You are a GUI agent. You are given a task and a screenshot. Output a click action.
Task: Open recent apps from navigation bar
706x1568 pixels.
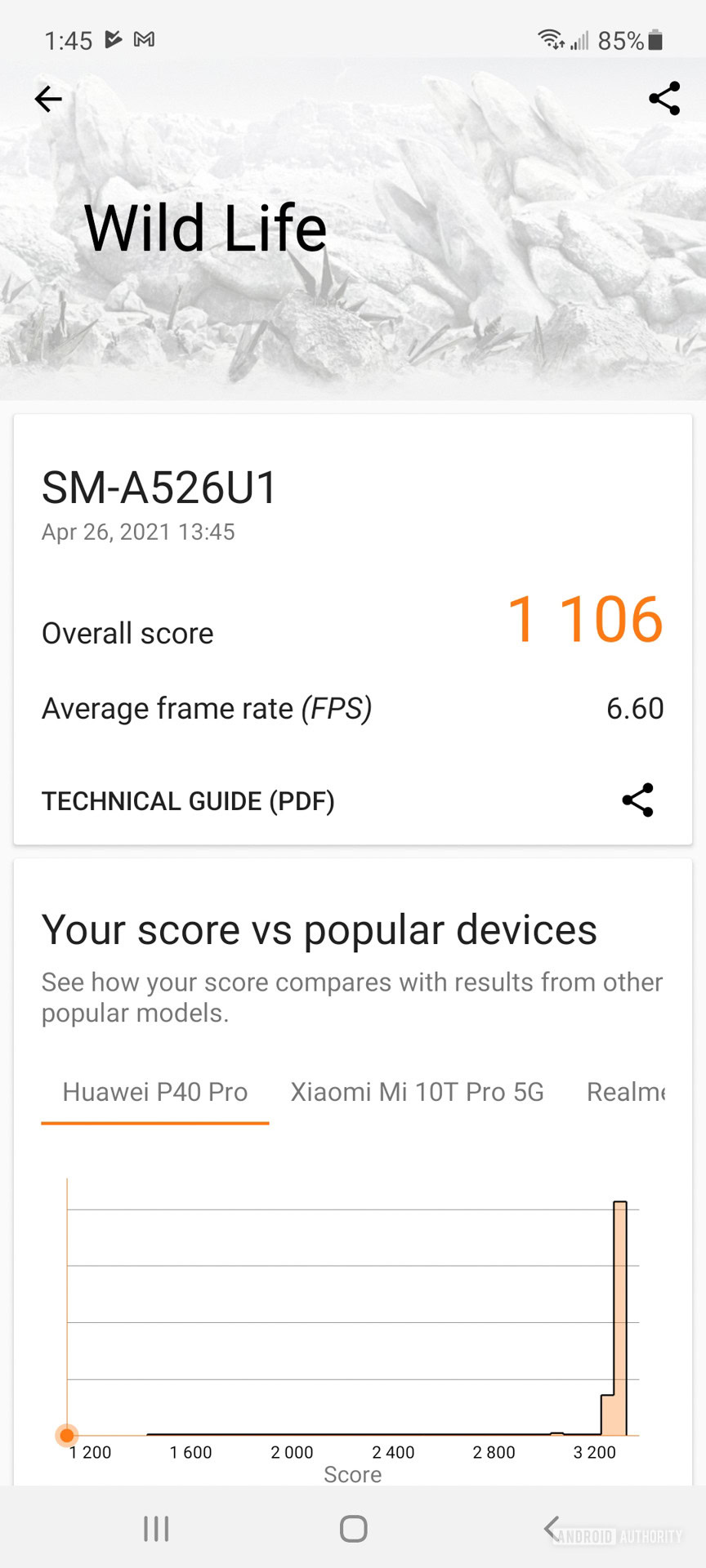[156, 1529]
